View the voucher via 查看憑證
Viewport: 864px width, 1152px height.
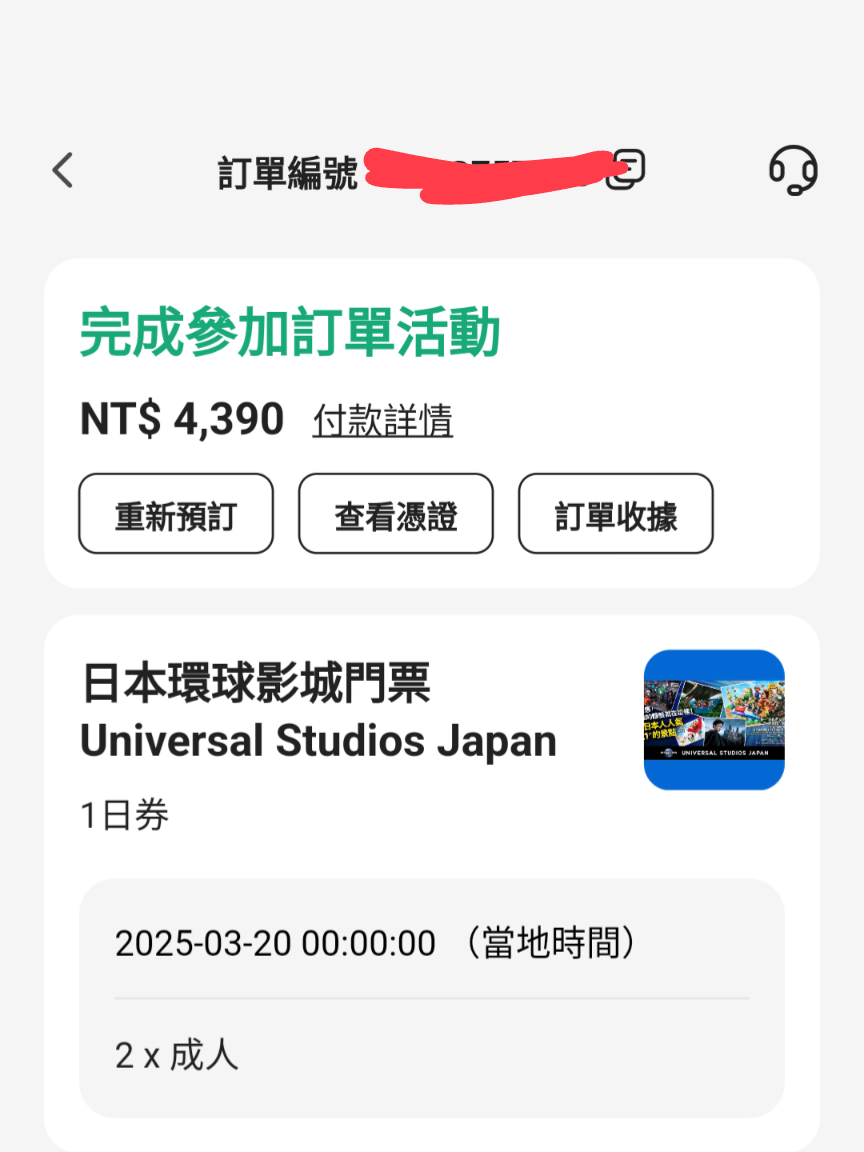coord(396,514)
